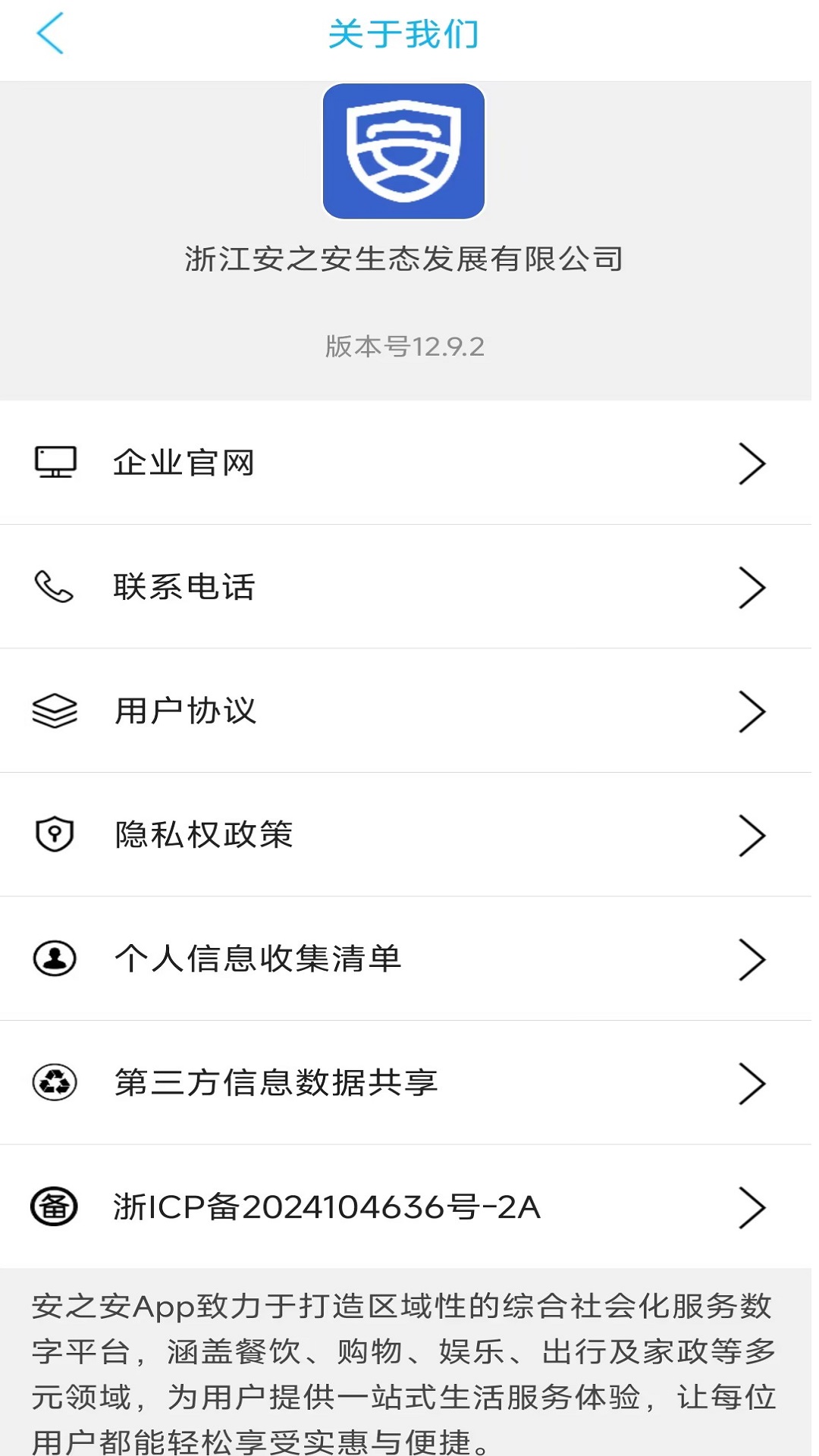
Task: Select the layers icon beside 用户协议
Action: 54,711
